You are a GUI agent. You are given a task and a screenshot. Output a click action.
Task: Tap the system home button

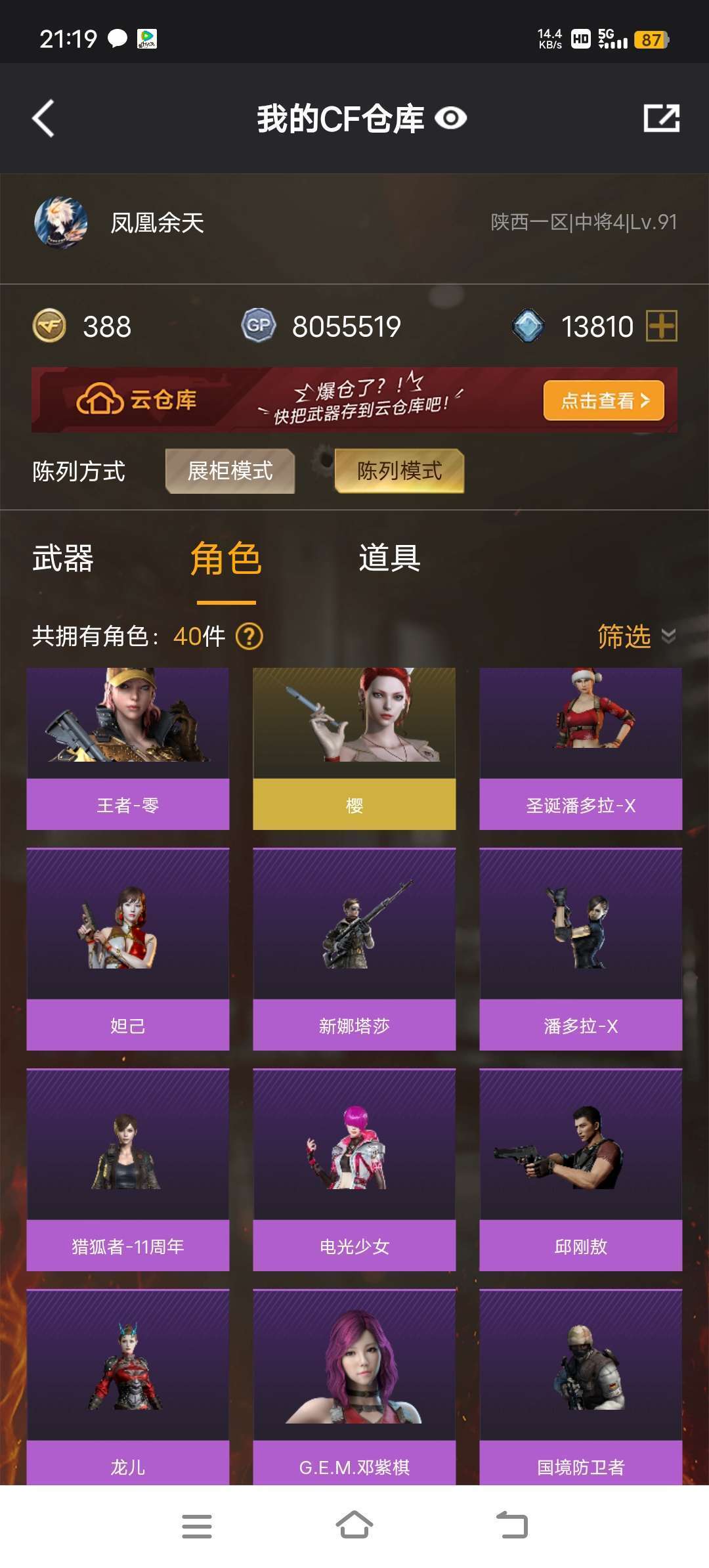tap(354, 1525)
